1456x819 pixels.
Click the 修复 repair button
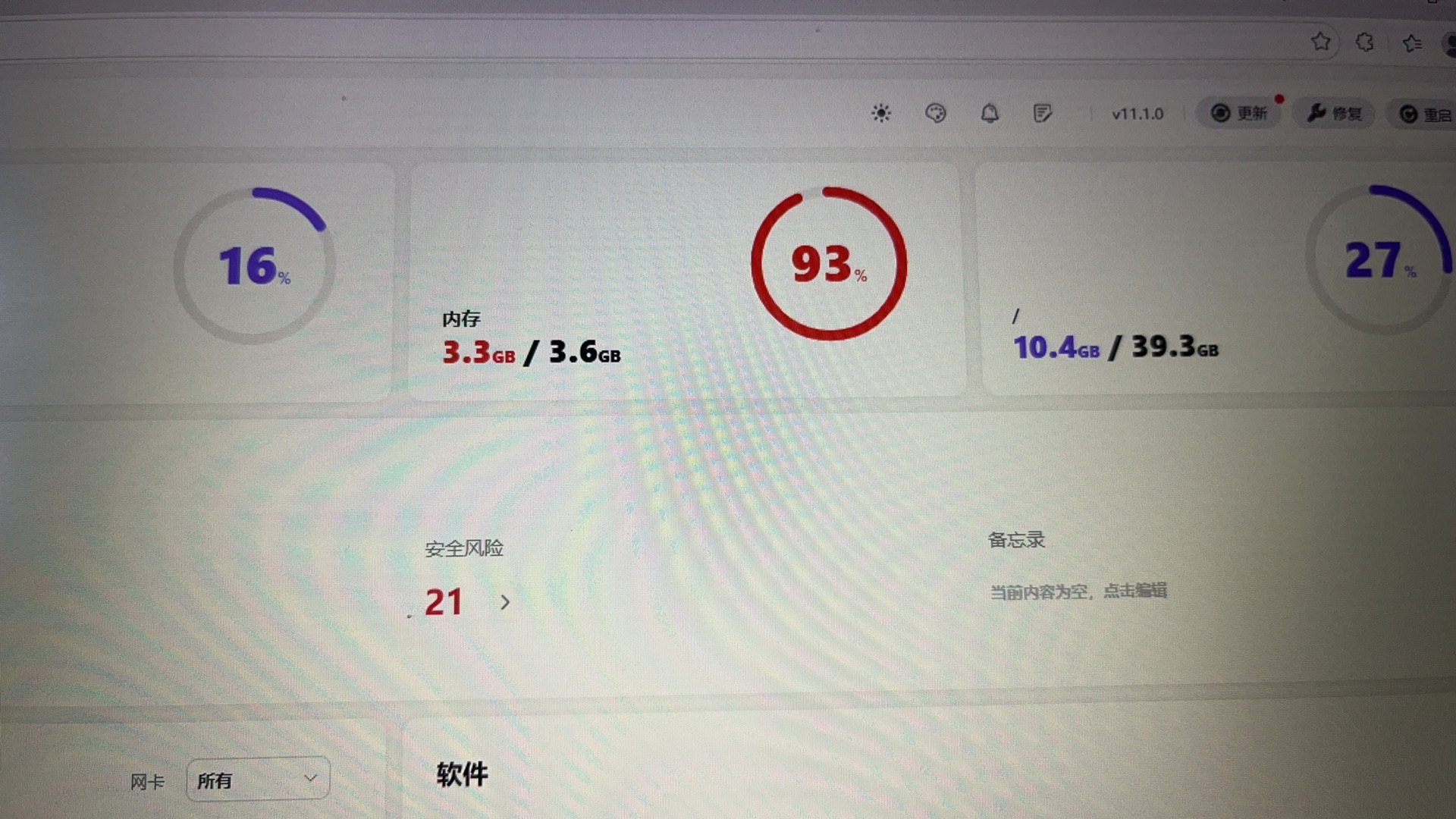[1335, 114]
